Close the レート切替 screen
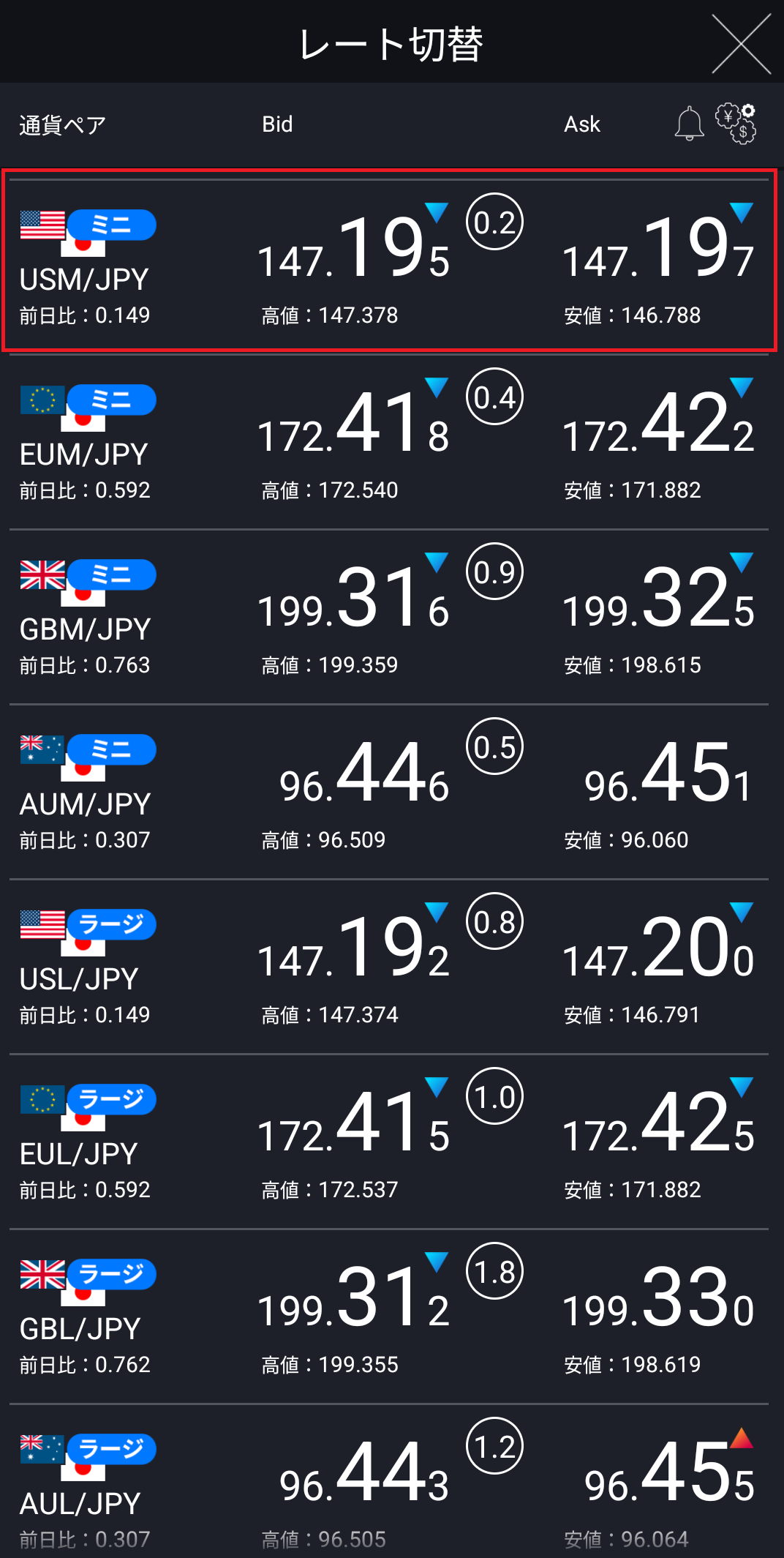 (x=742, y=45)
